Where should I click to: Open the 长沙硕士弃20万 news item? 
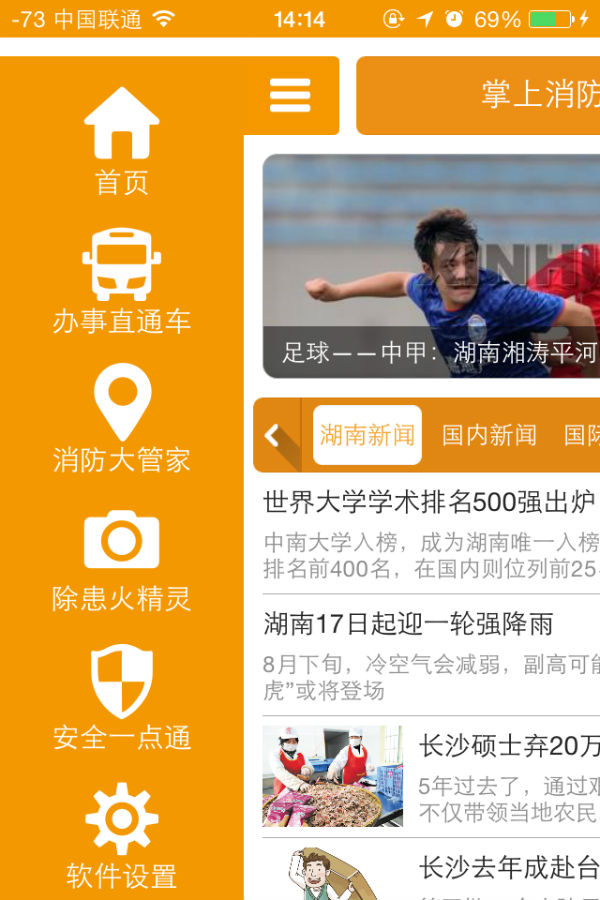[430, 776]
